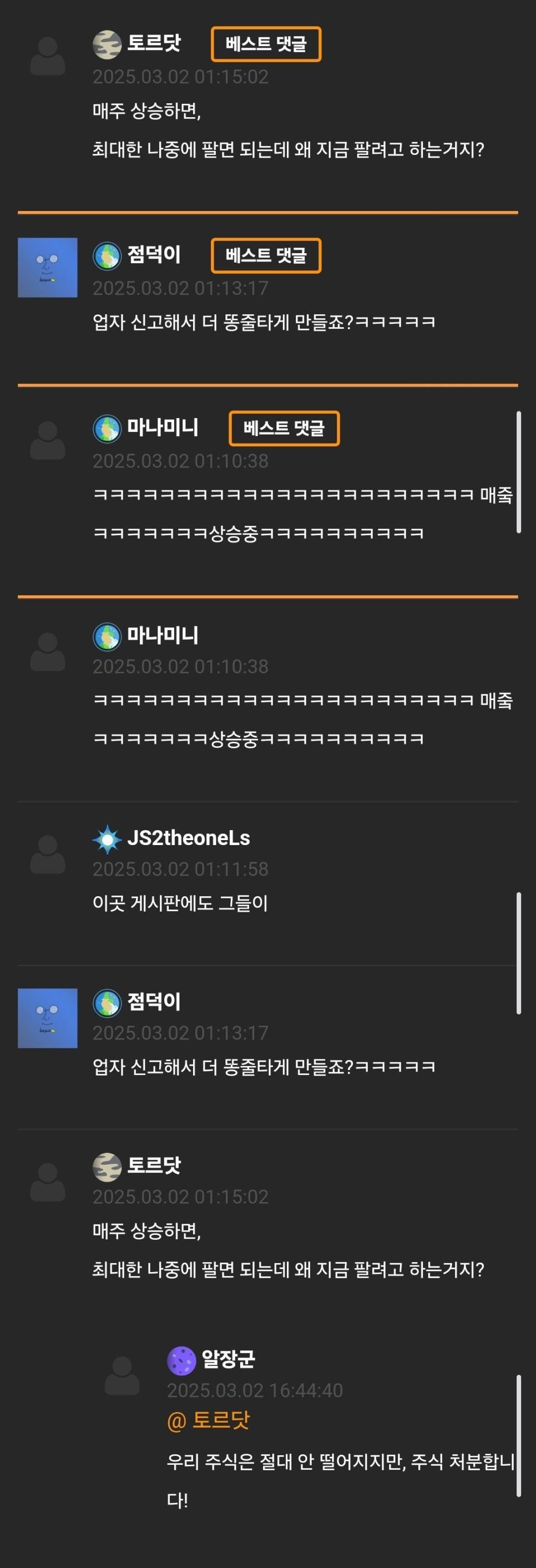Open JS2theoneLs's profile from username
536x1568 pixels.
coord(188,838)
